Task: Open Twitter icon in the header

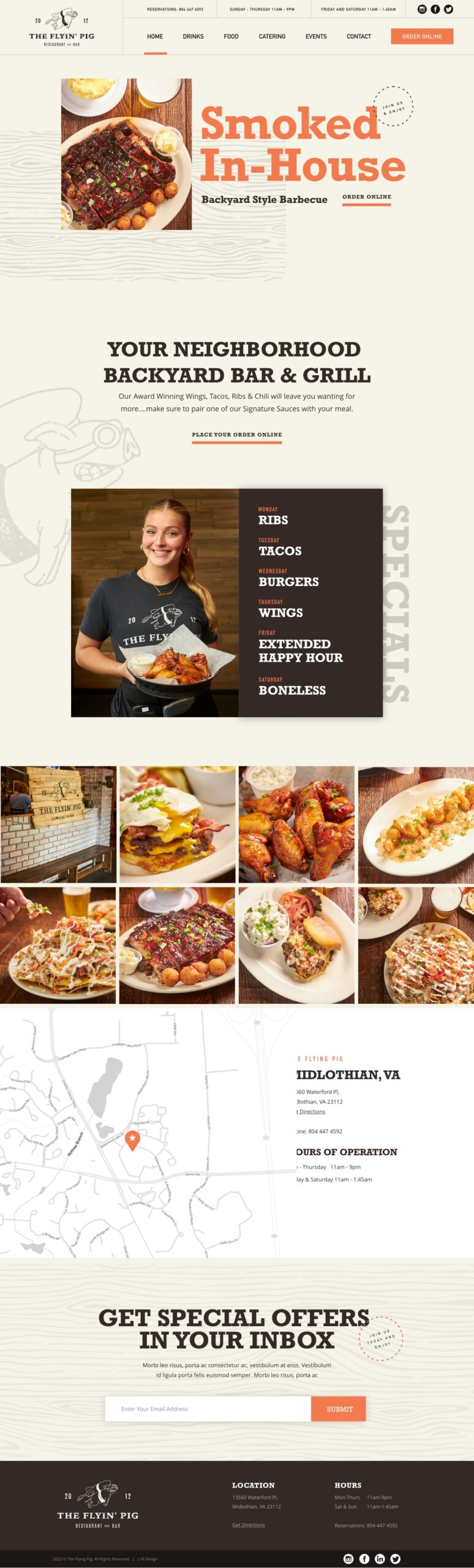Action: pos(448,9)
